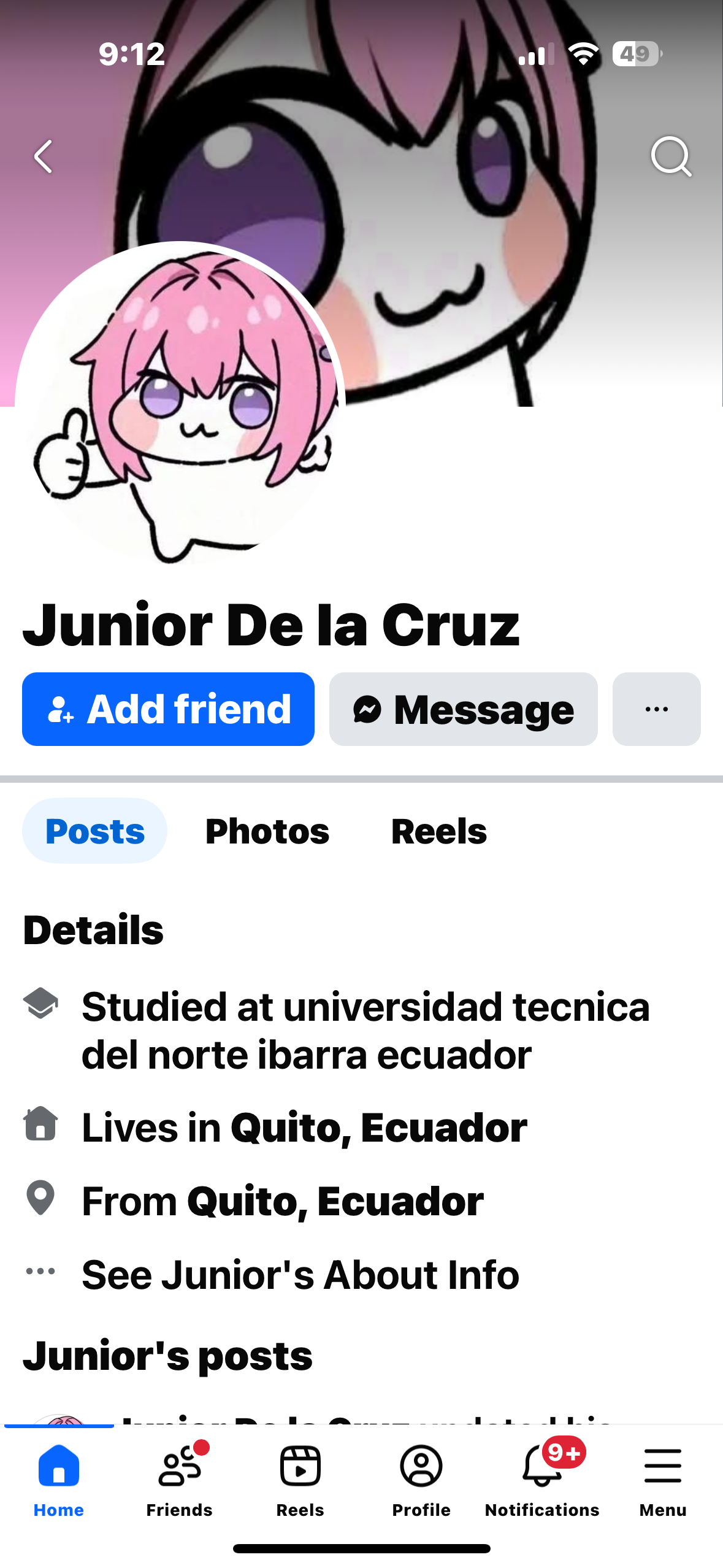Check the Notifications bell
The height and width of the screenshot is (1568, 723).
[x=542, y=1478]
